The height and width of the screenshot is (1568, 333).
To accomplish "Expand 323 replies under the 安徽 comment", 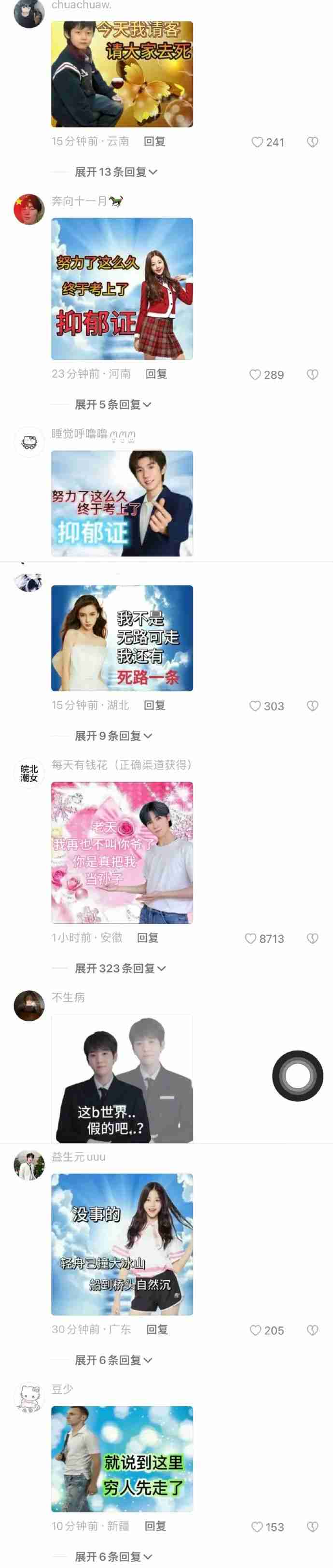I will pos(120,969).
